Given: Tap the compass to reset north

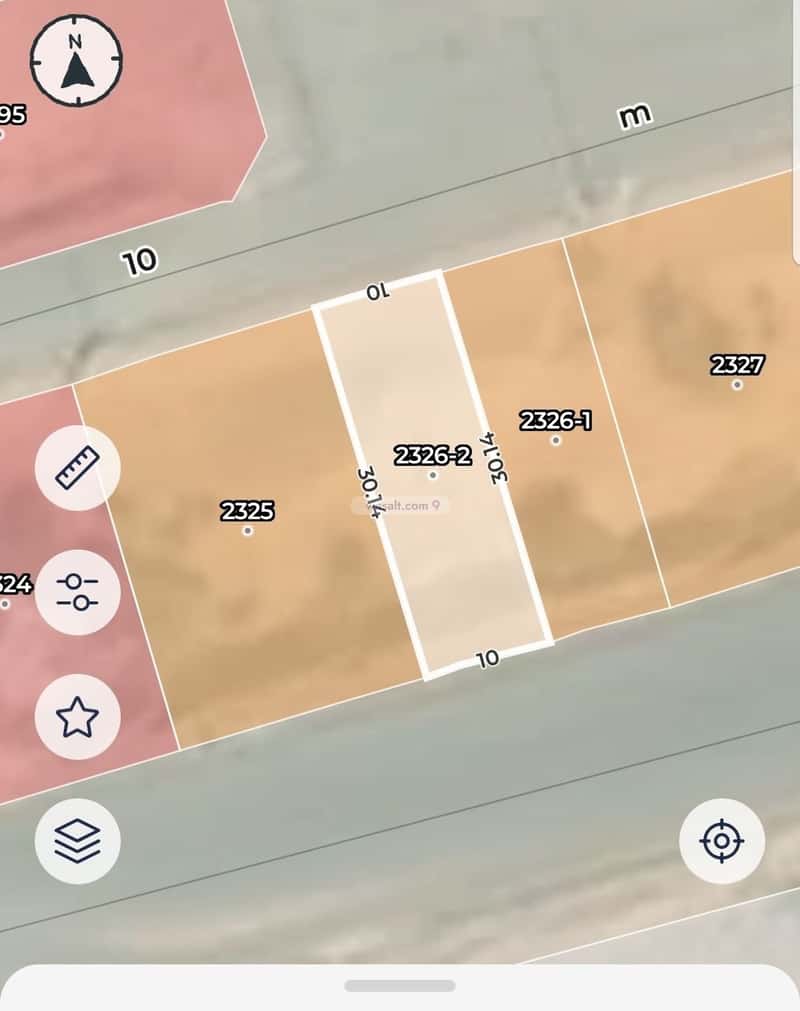Looking at the screenshot, I should click(76, 60).
